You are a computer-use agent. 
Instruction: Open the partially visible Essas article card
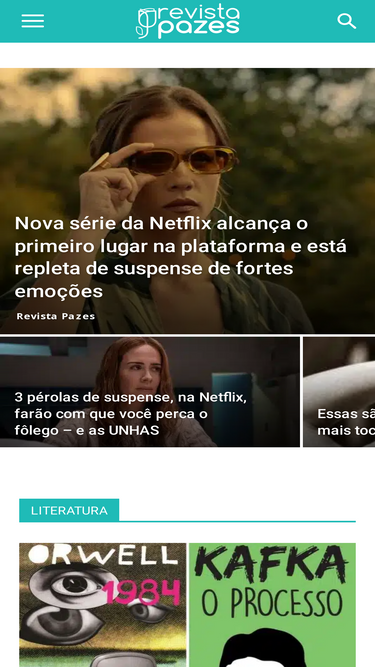(x=339, y=392)
